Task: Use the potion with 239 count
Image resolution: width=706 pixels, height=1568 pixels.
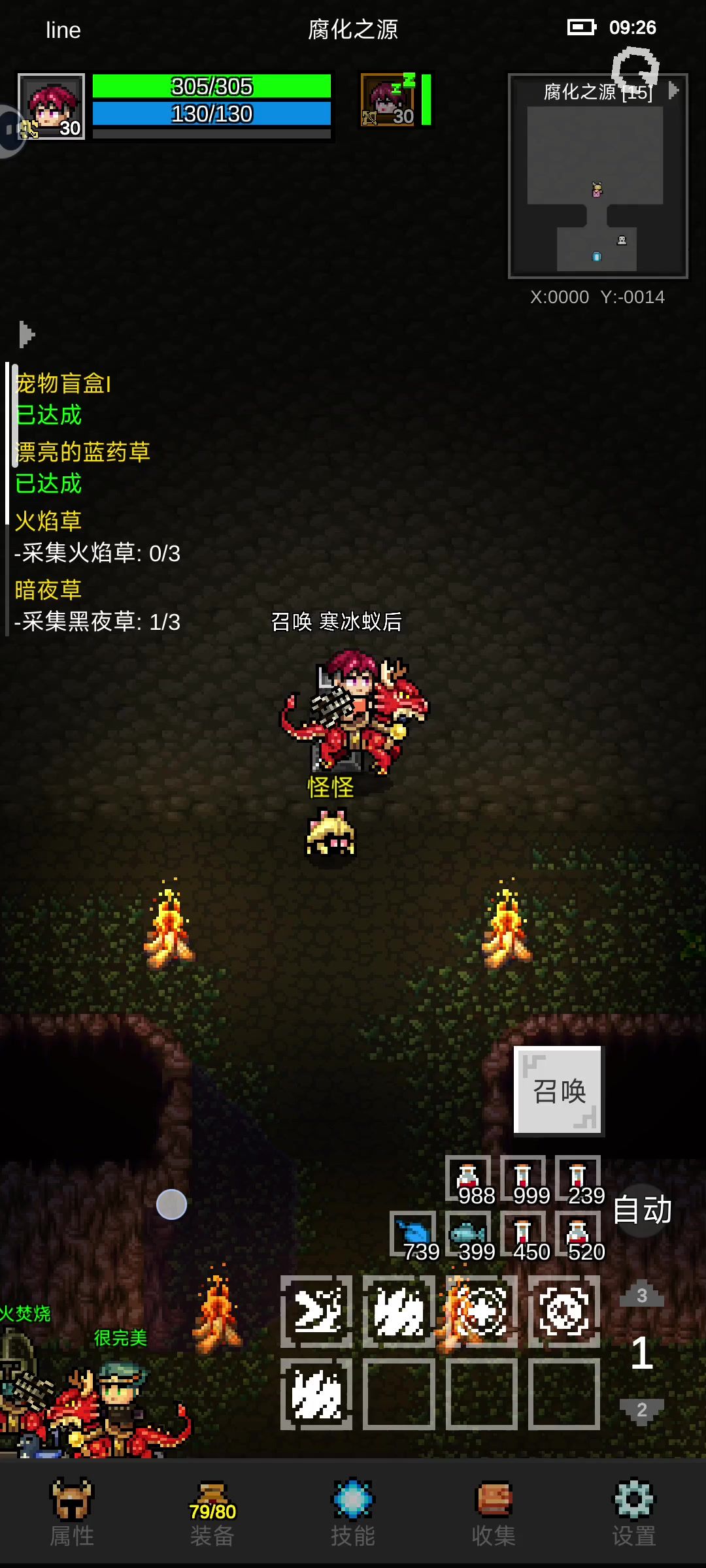Action: point(579,1181)
